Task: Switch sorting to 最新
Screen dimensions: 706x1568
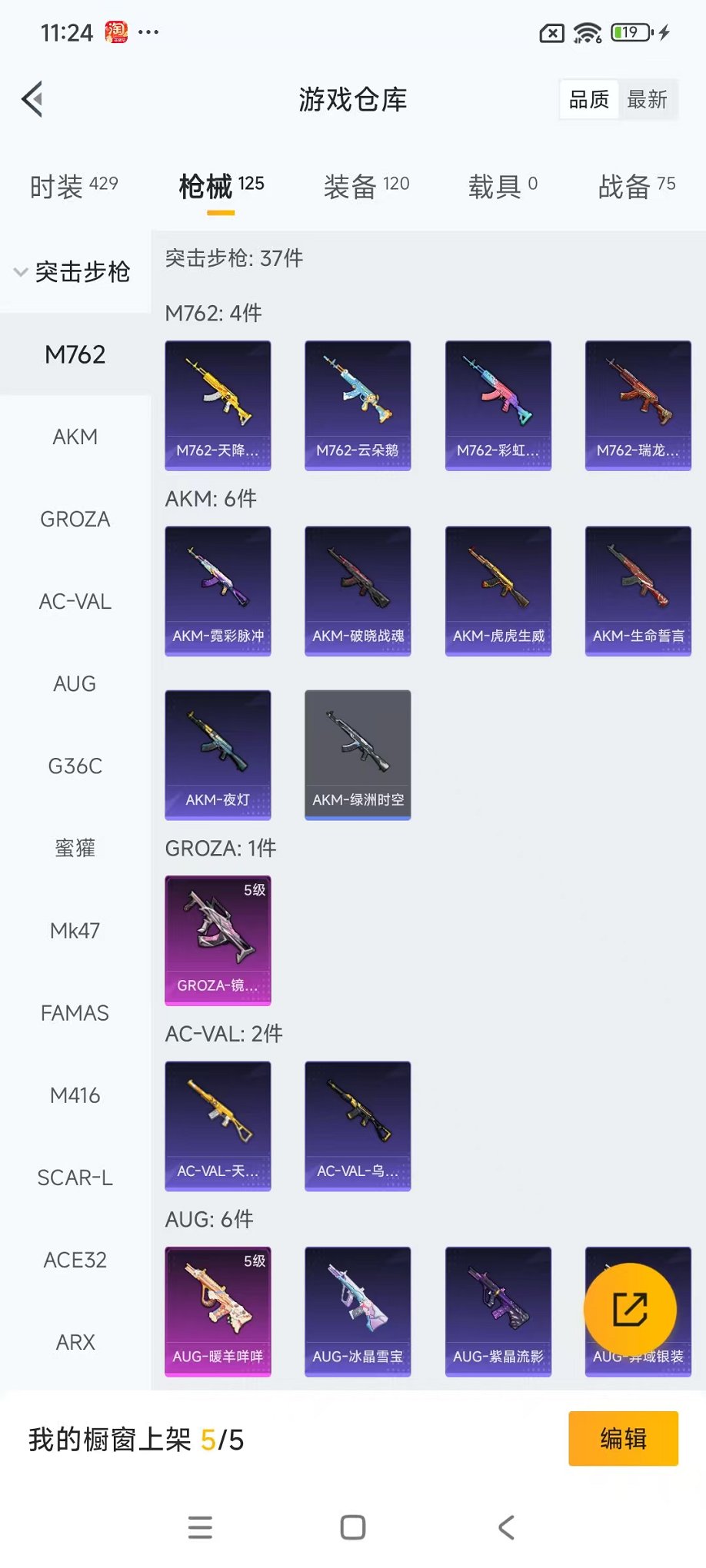Action: pos(648,98)
